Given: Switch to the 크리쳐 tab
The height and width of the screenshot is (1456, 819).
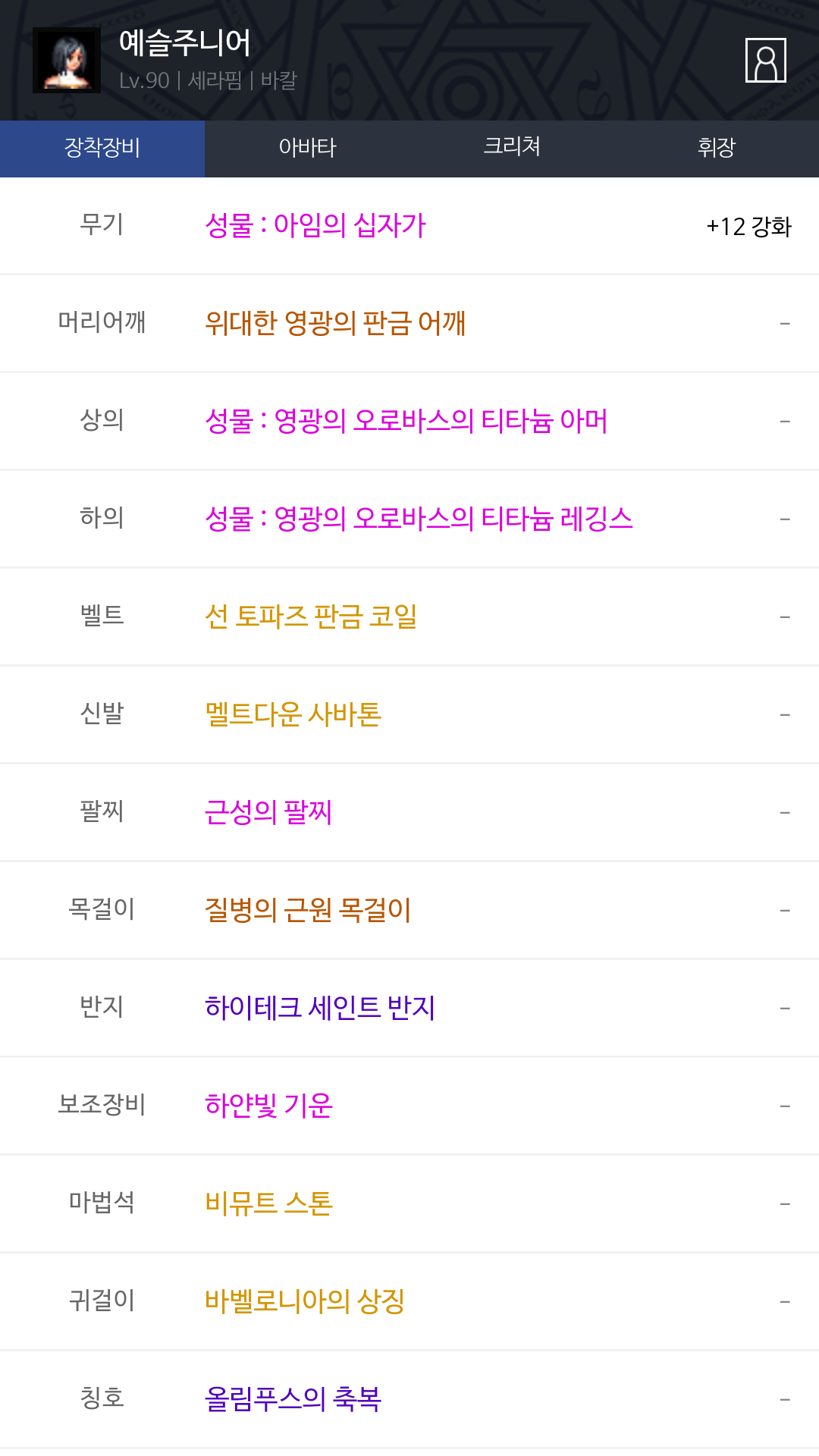Looking at the screenshot, I should pyautogui.click(x=512, y=149).
